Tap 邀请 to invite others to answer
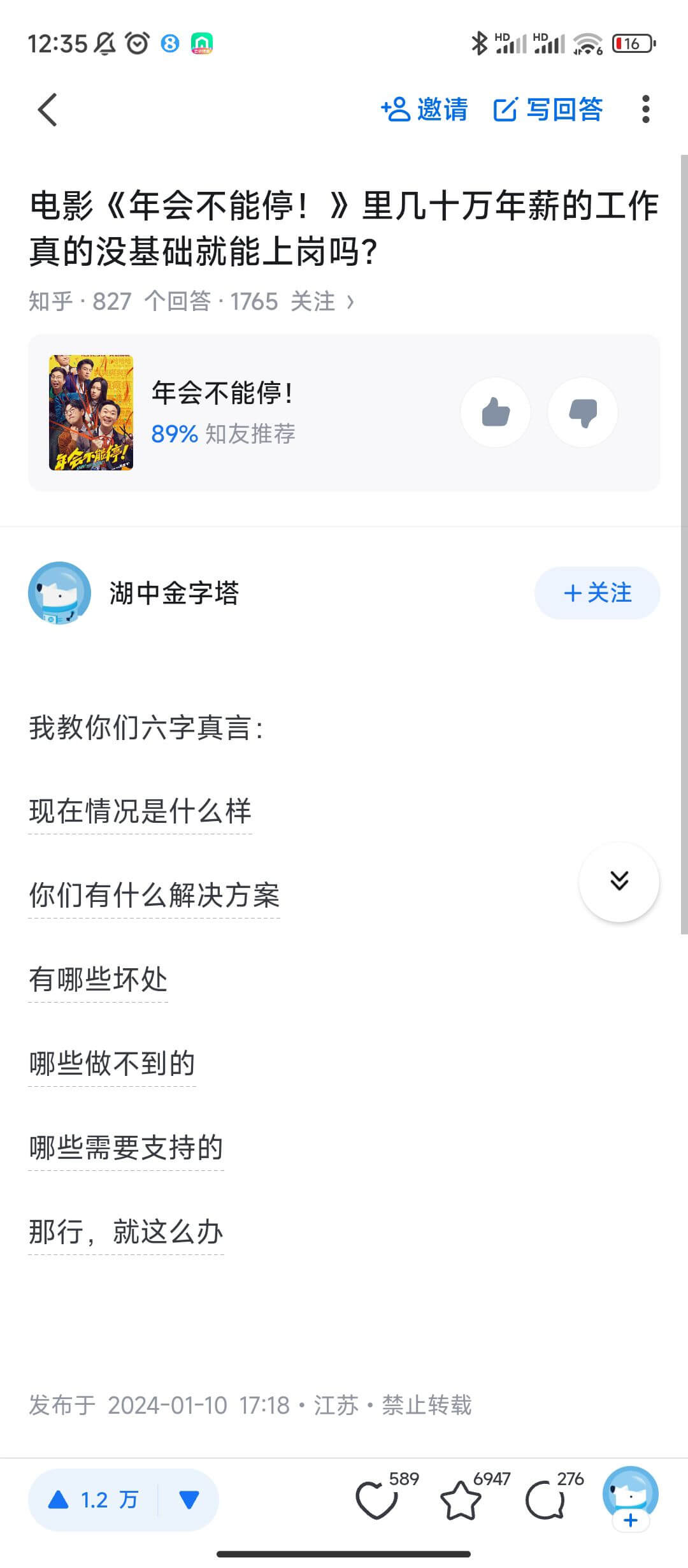 coord(426,110)
